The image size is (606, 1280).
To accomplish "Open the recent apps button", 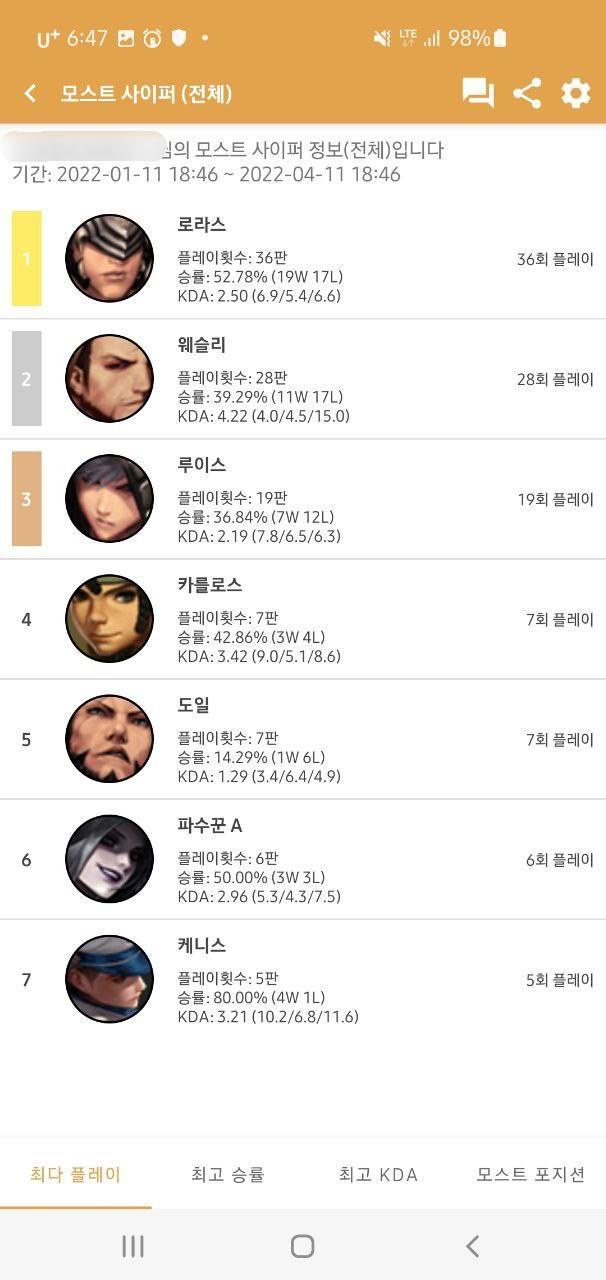I will (x=132, y=1245).
